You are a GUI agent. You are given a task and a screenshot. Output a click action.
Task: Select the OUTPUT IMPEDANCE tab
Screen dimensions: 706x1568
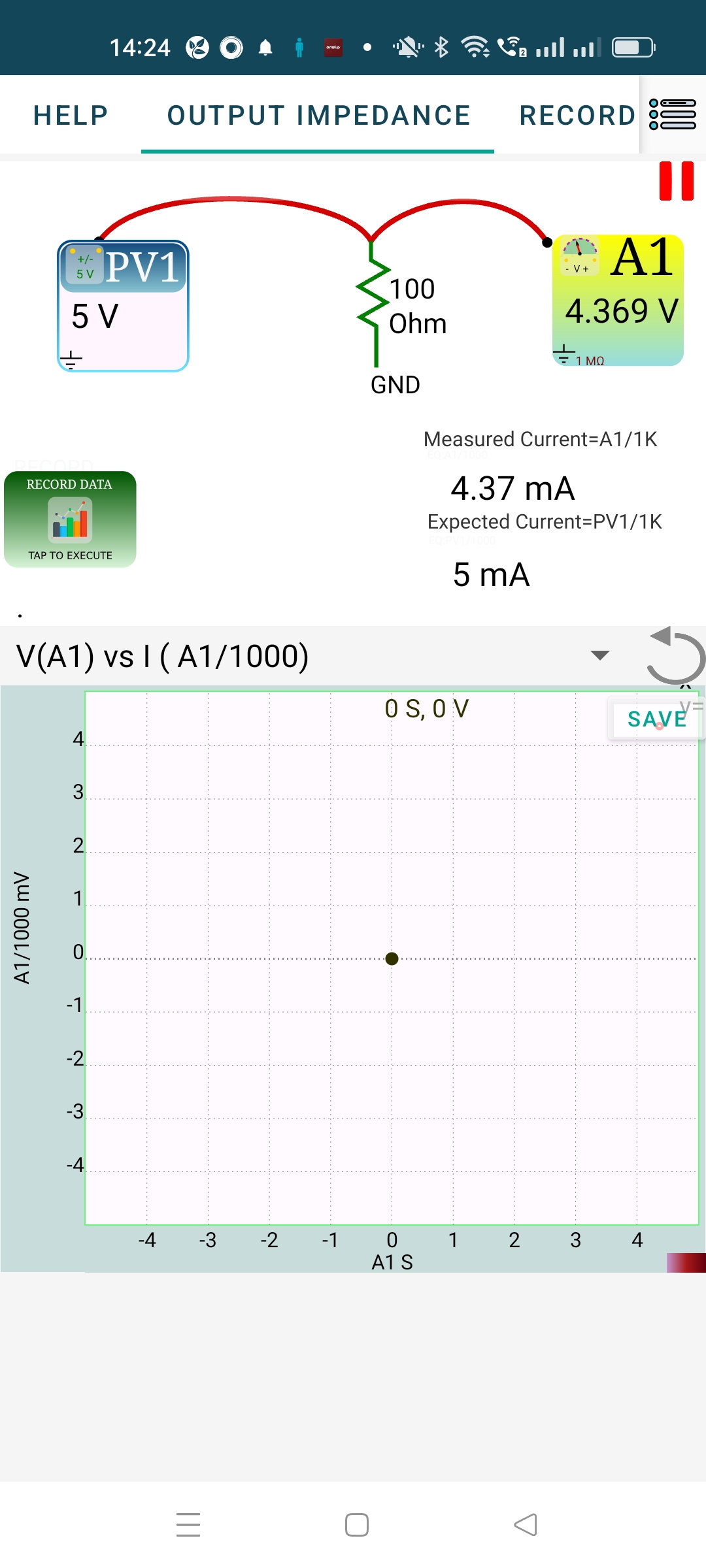(x=318, y=116)
